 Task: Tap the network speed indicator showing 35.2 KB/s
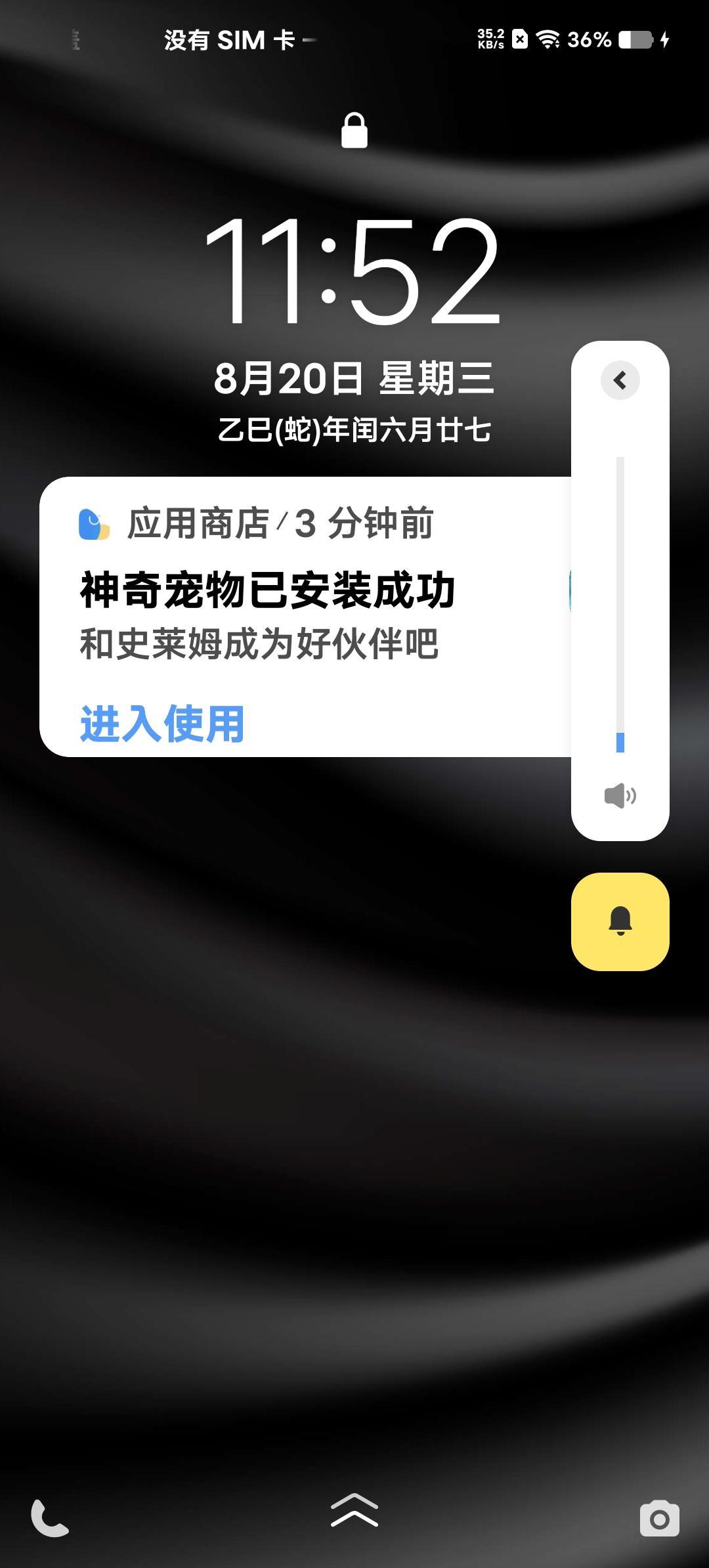(491, 39)
